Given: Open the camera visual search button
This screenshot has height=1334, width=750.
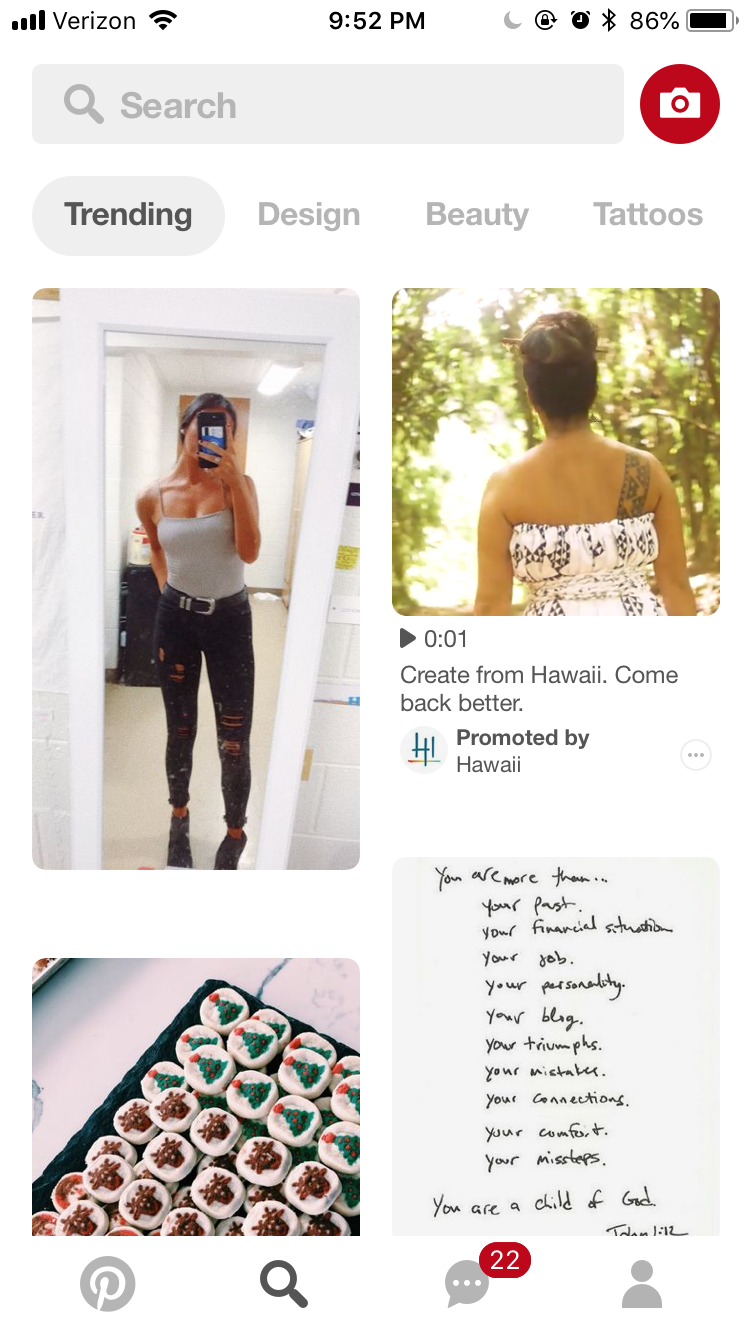Looking at the screenshot, I should [680, 104].
